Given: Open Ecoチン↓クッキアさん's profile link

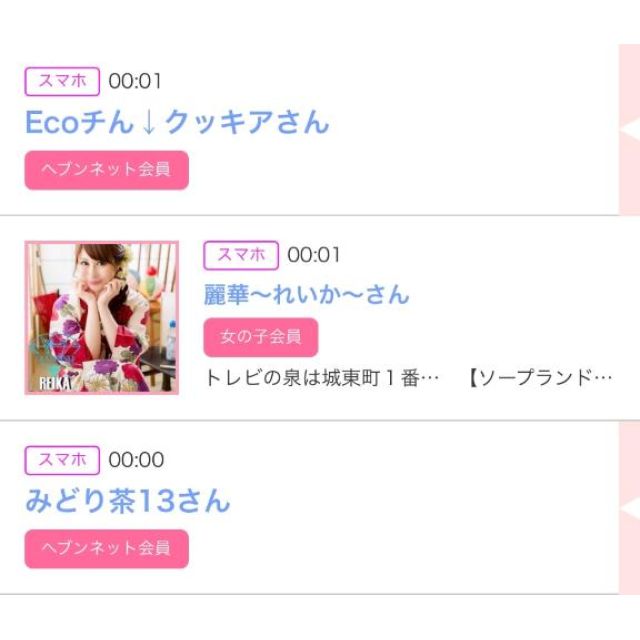Looking at the screenshot, I should point(177,122).
